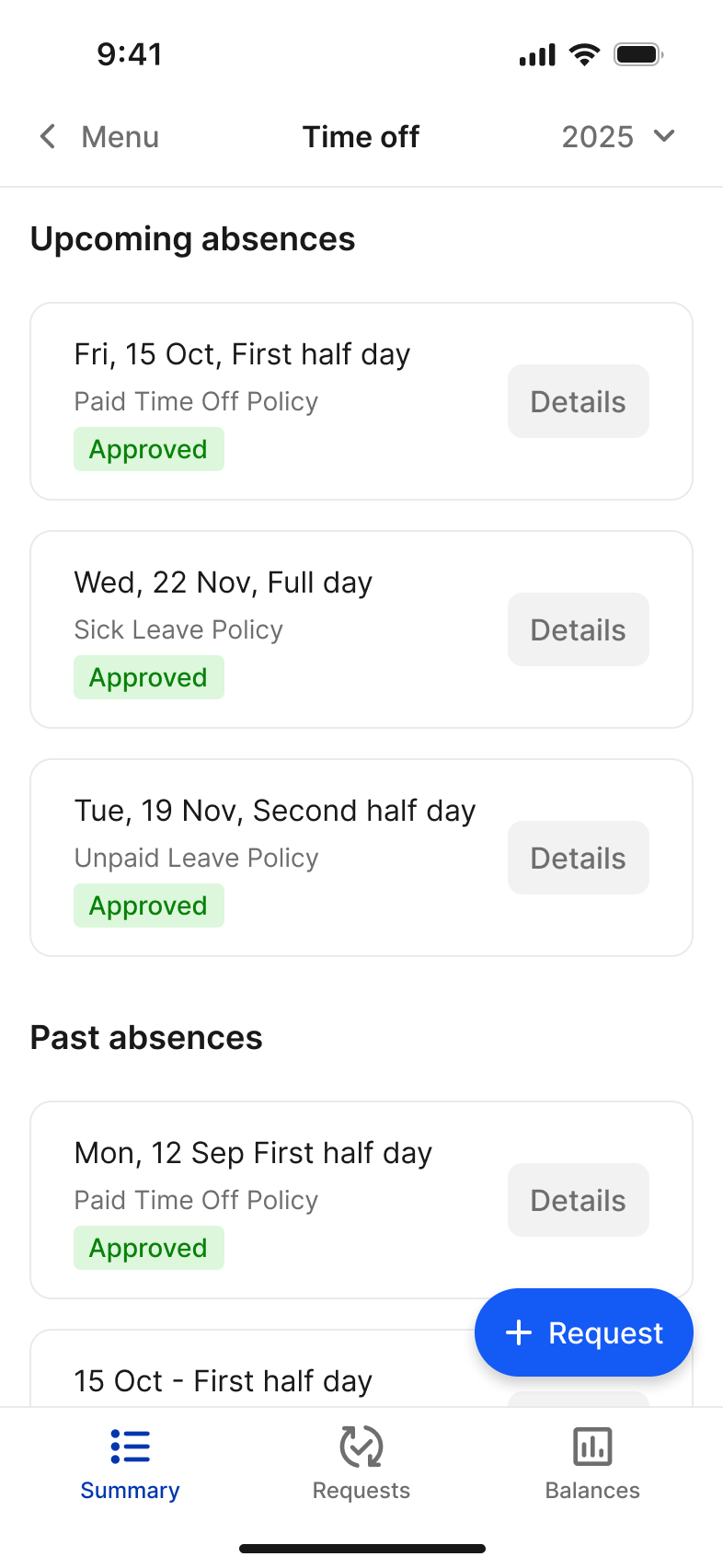
Task: Tap the Approved badge on 22 Nov absence
Action: pos(148,676)
